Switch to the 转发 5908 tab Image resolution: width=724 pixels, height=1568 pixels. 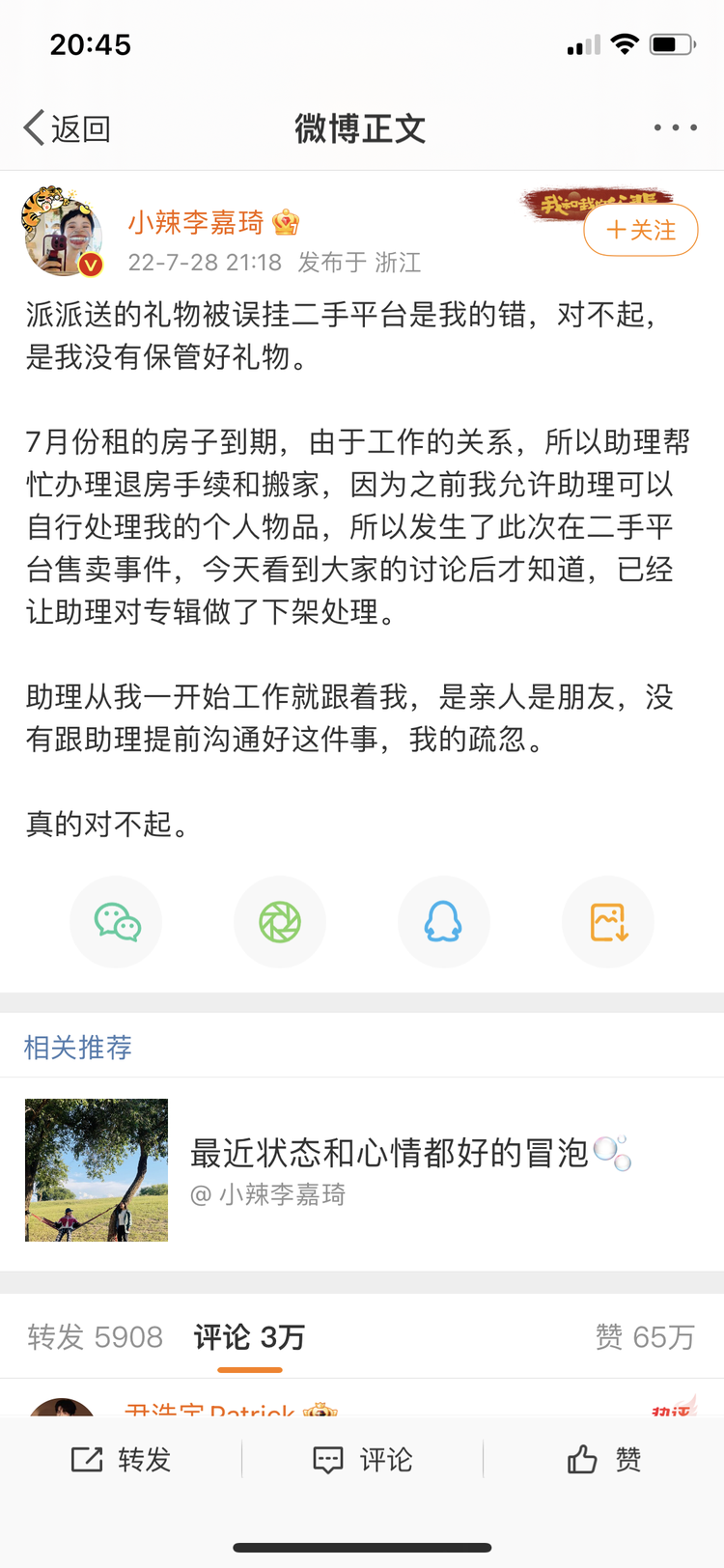95,1337
